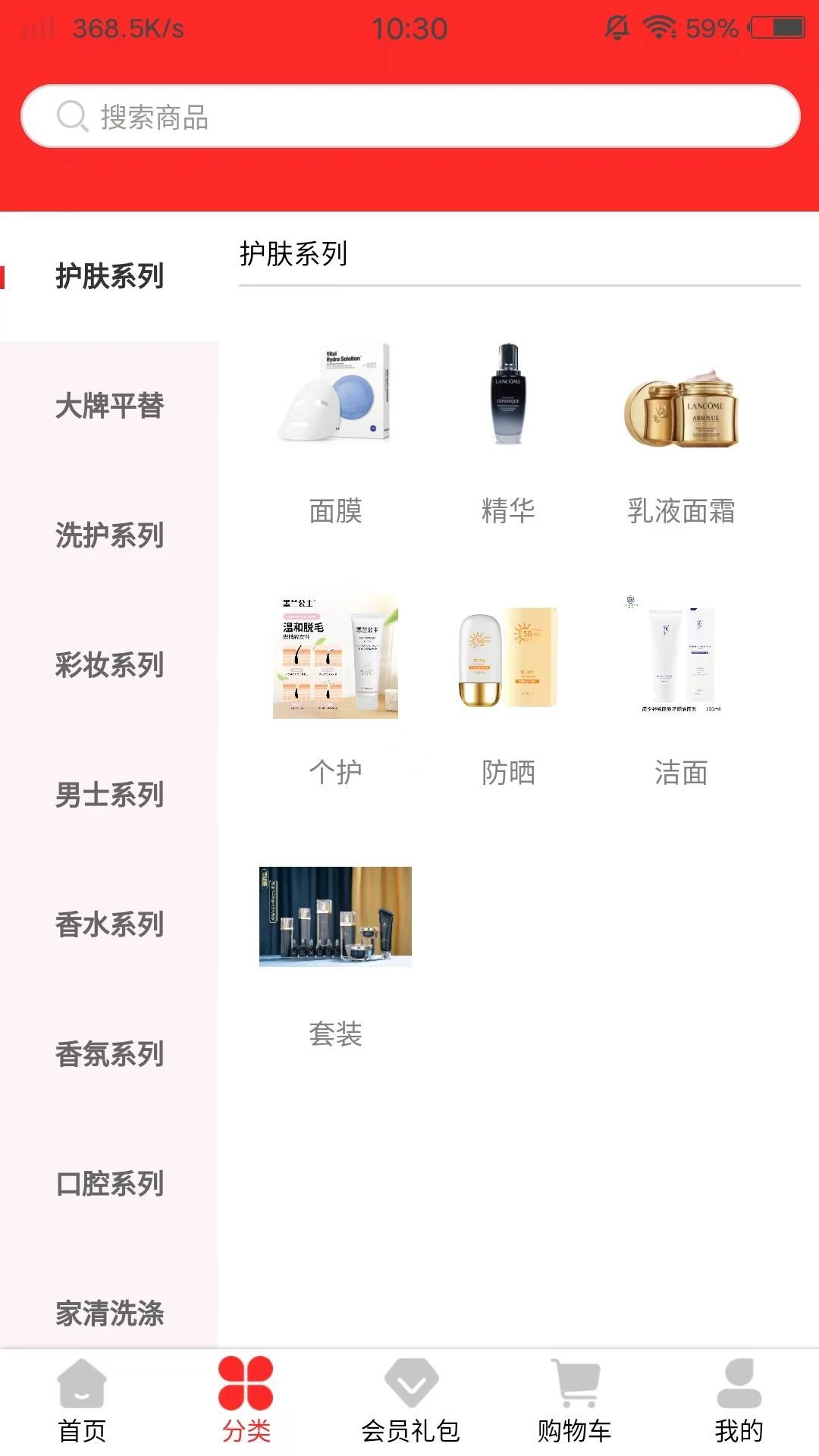Go to the 家清洗涤 category

click(x=109, y=1313)
